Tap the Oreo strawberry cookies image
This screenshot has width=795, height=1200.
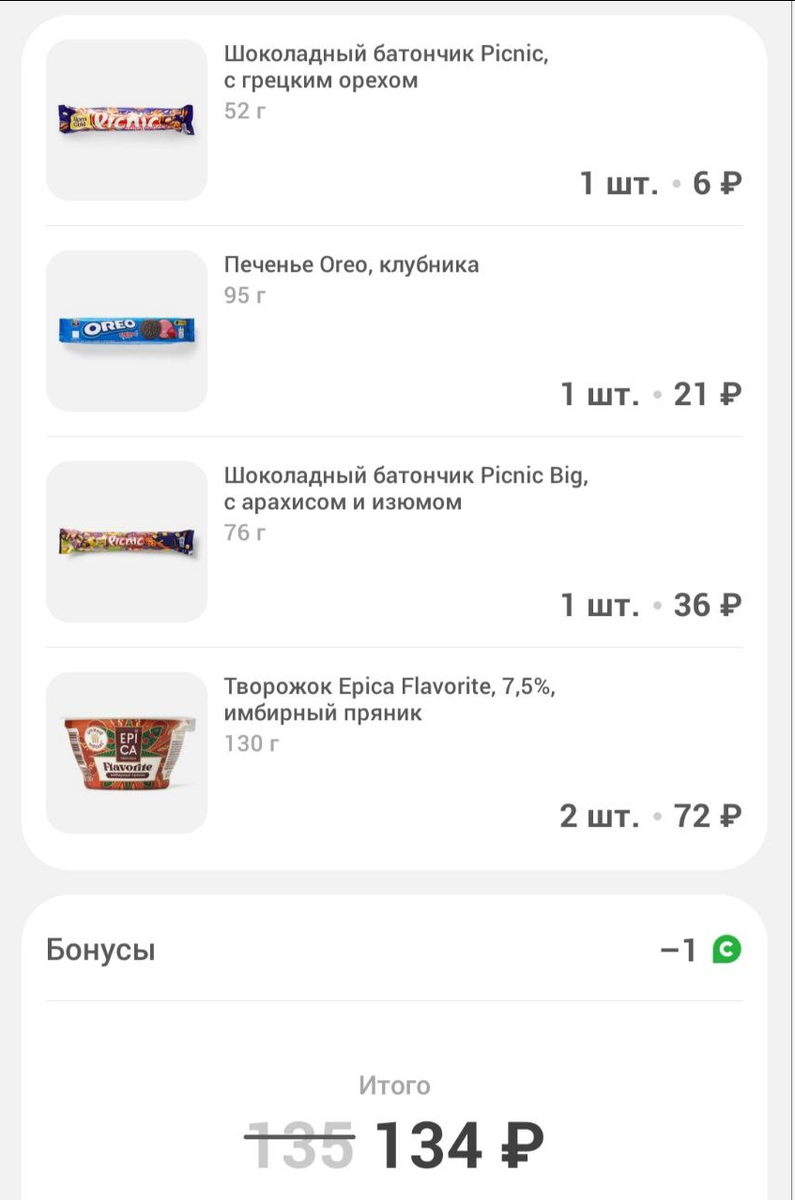tap(125, 330)
